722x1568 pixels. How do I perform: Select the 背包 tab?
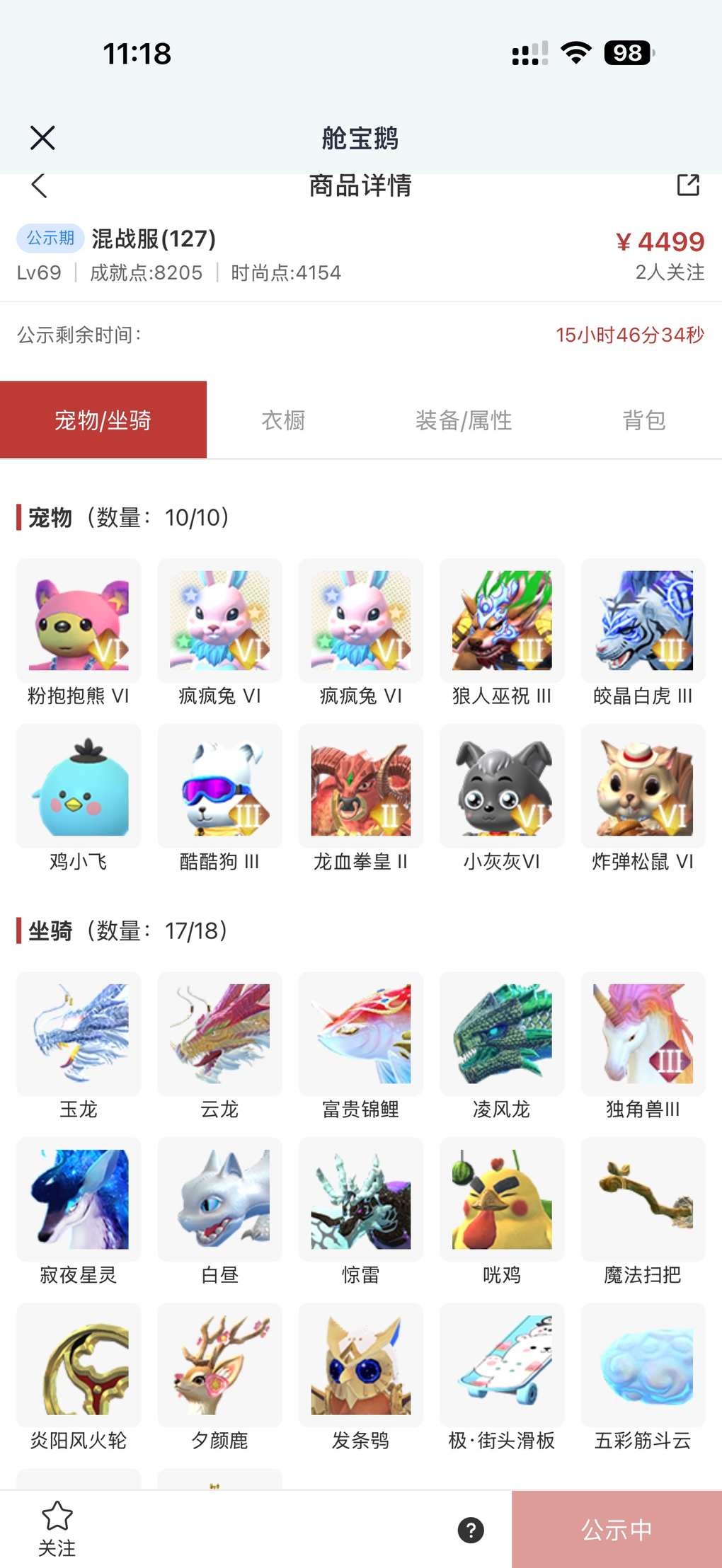pyautogui.click(x=643, y=420)
